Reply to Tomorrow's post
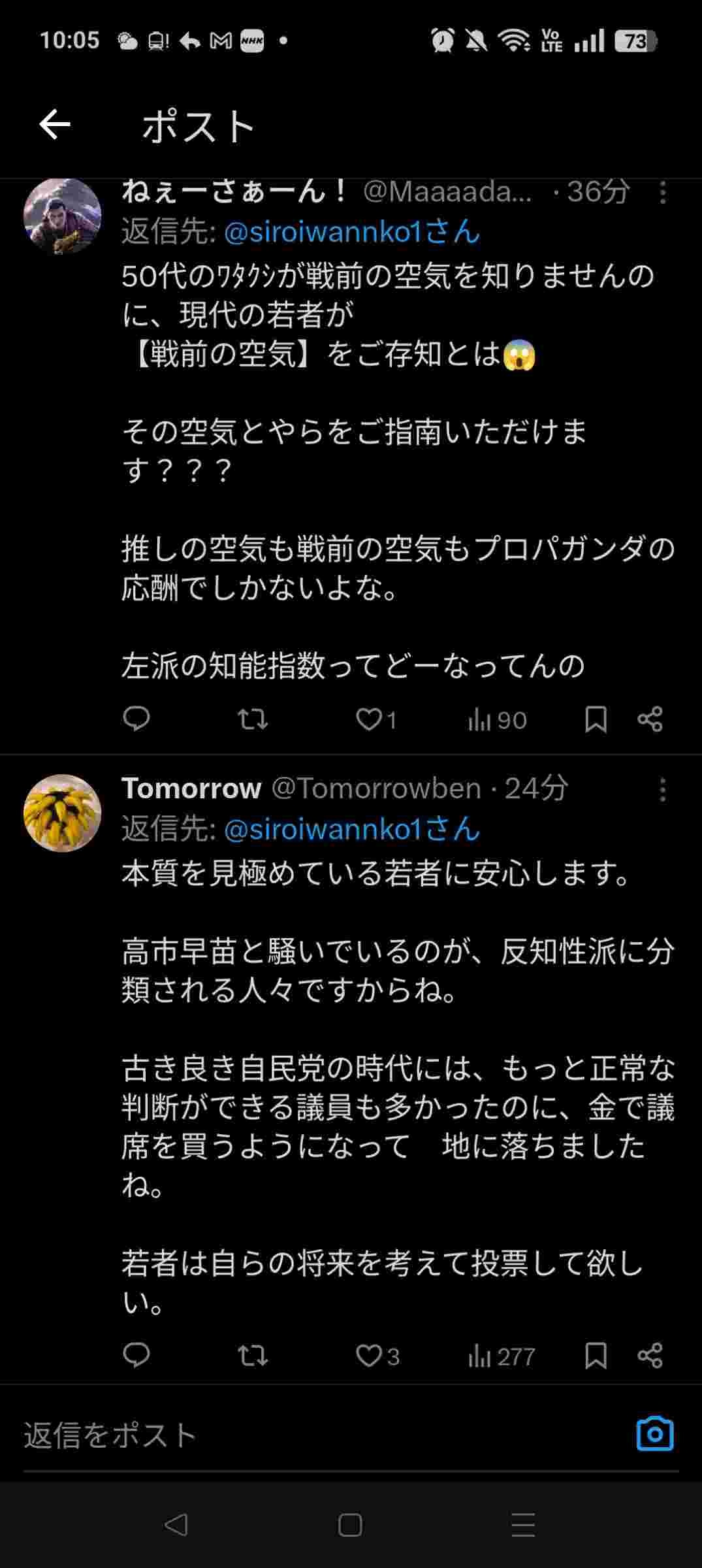702x1568 pixels. (136, 1356)
